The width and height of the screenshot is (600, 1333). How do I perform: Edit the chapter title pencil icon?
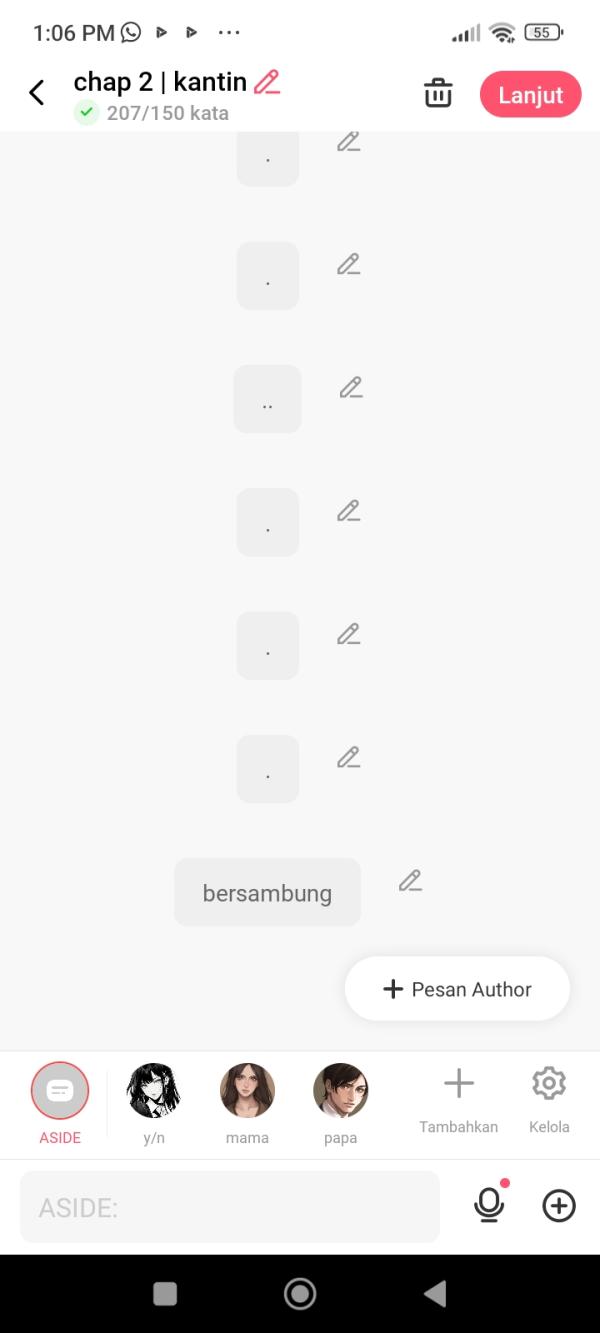(267, 82)
